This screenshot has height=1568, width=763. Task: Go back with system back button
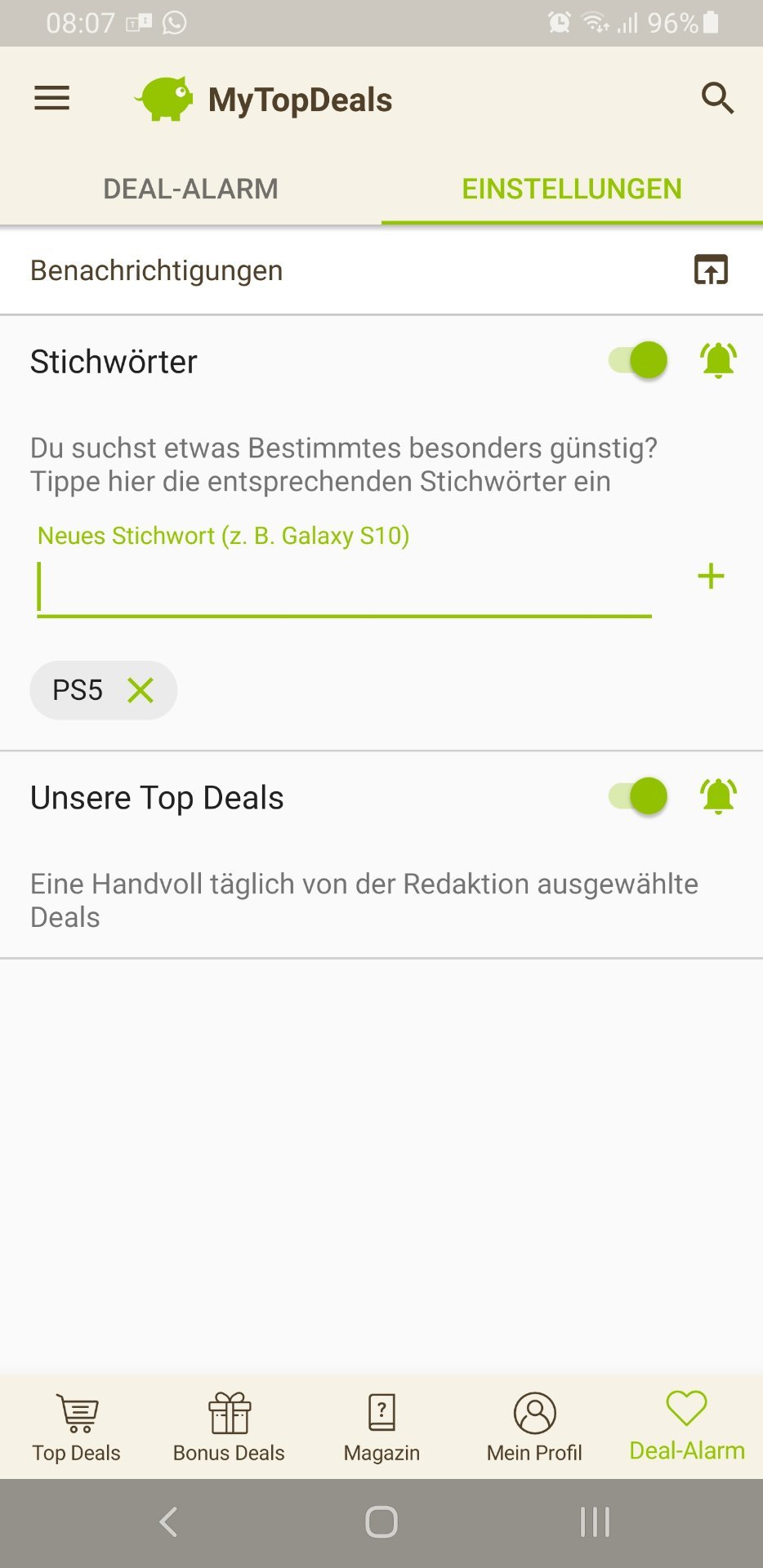coord(168,1522)
